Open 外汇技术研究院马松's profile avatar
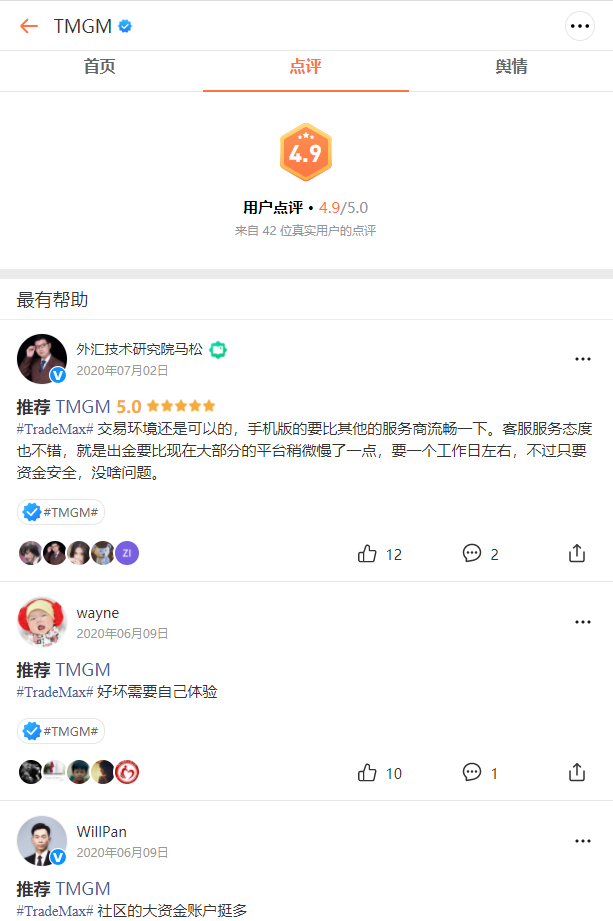This screenshot has width=613, height=921. coord(42,358)
